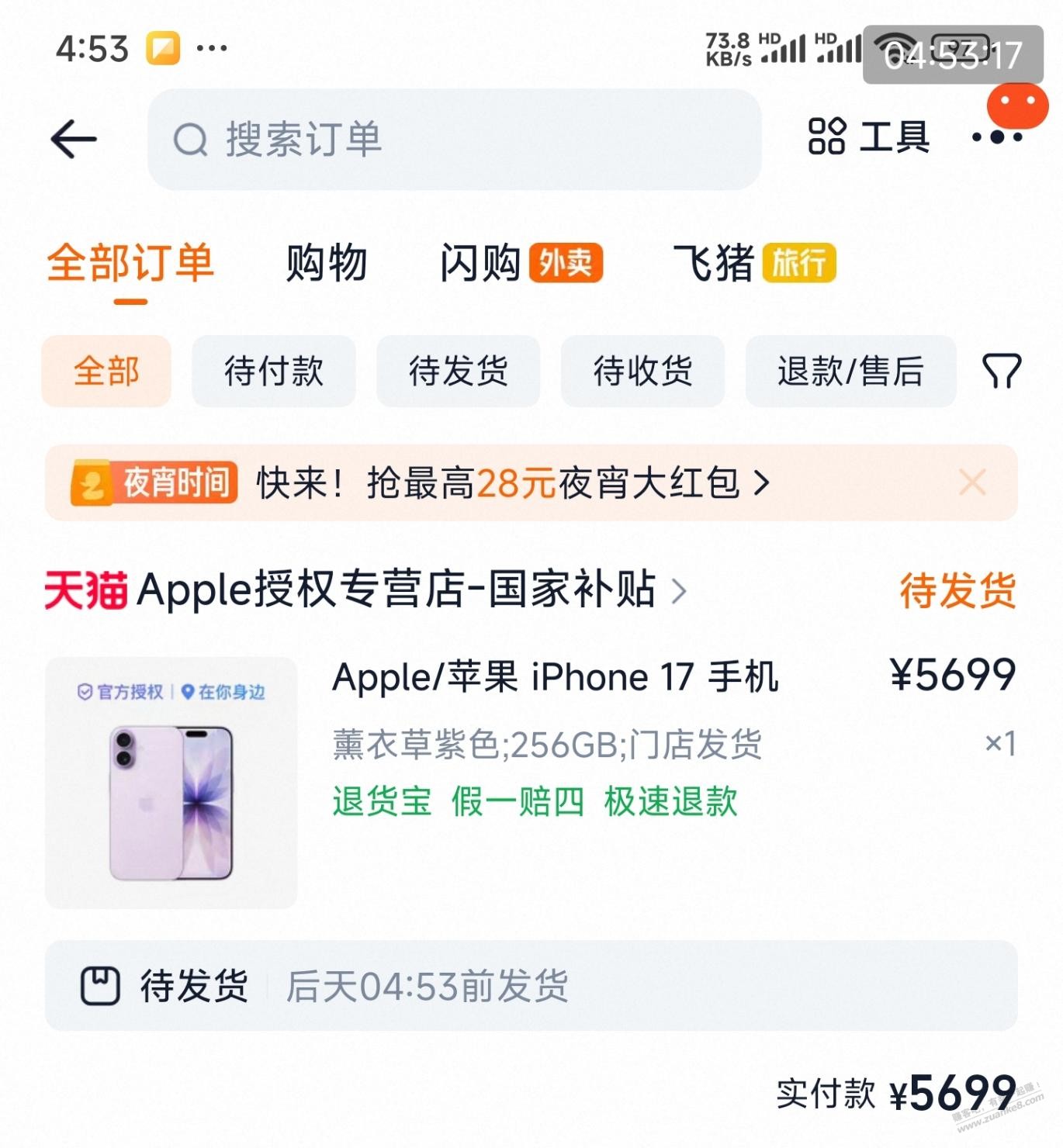This screenshot has width=1063, height=1148.
Task: Switch to the 购物 tab
Action: pyautogui.click(x=327, y=263)
